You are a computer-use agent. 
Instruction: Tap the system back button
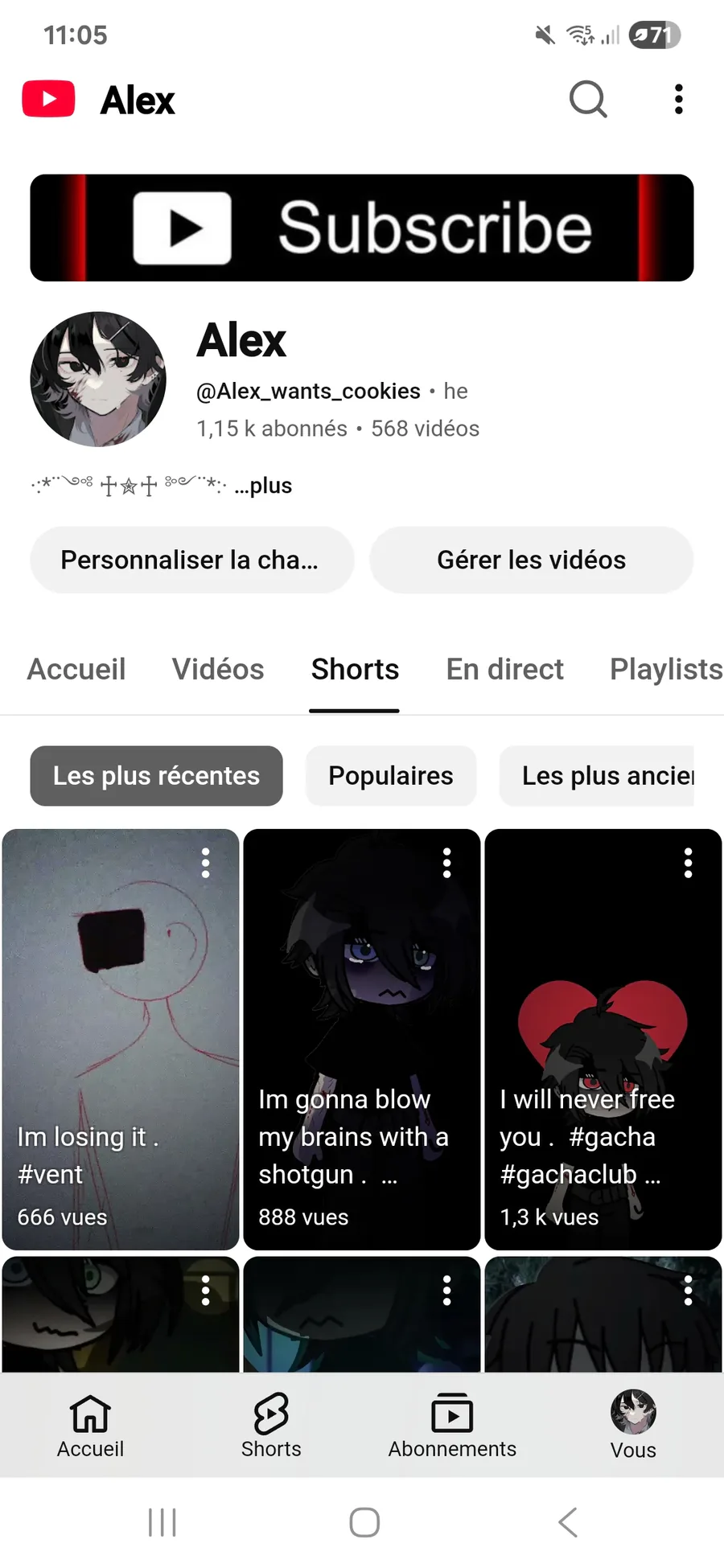tap(568, 1522)
